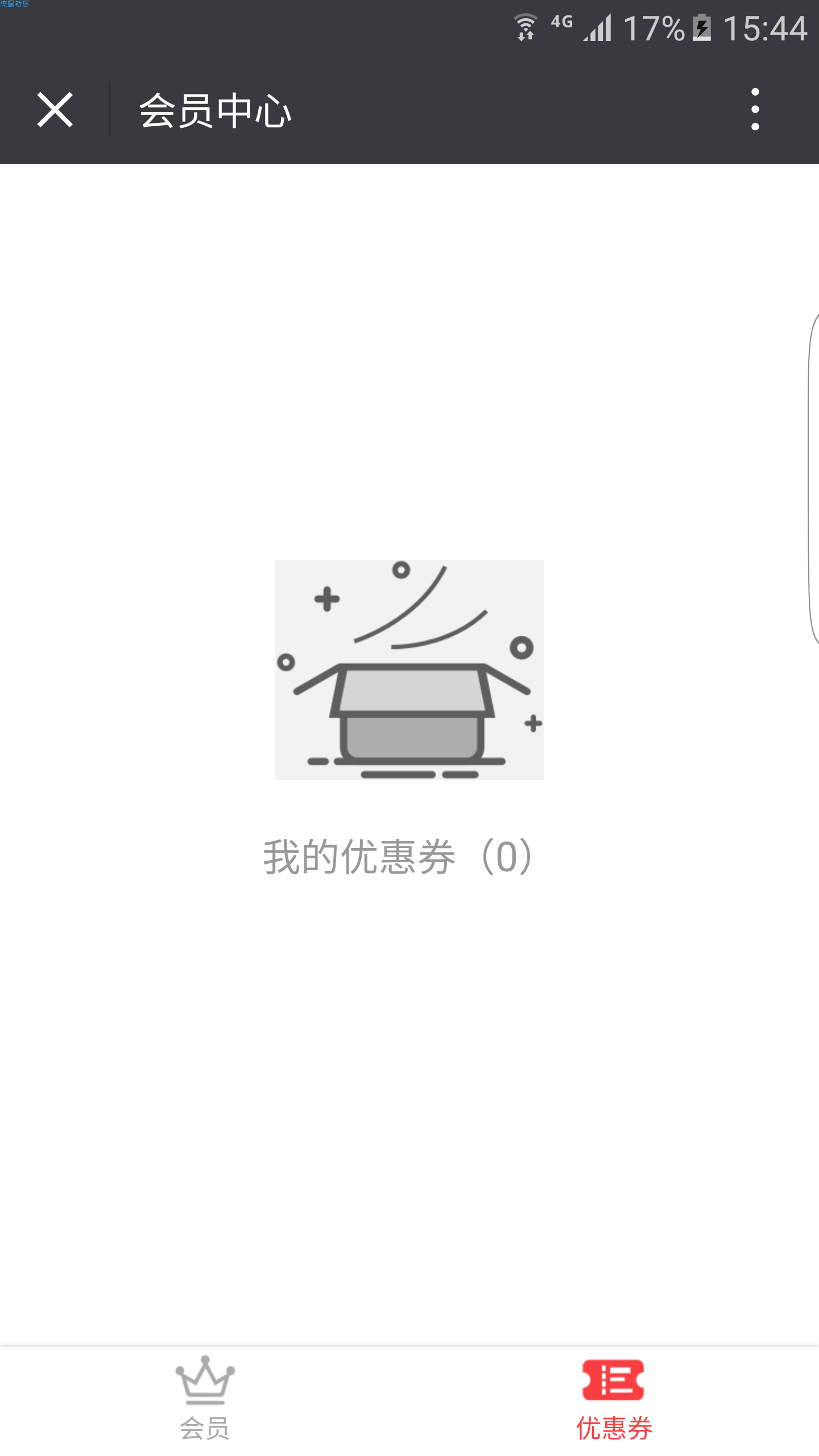
Task: Close the 会员中心 page
Action: click(x=55, y=110)
